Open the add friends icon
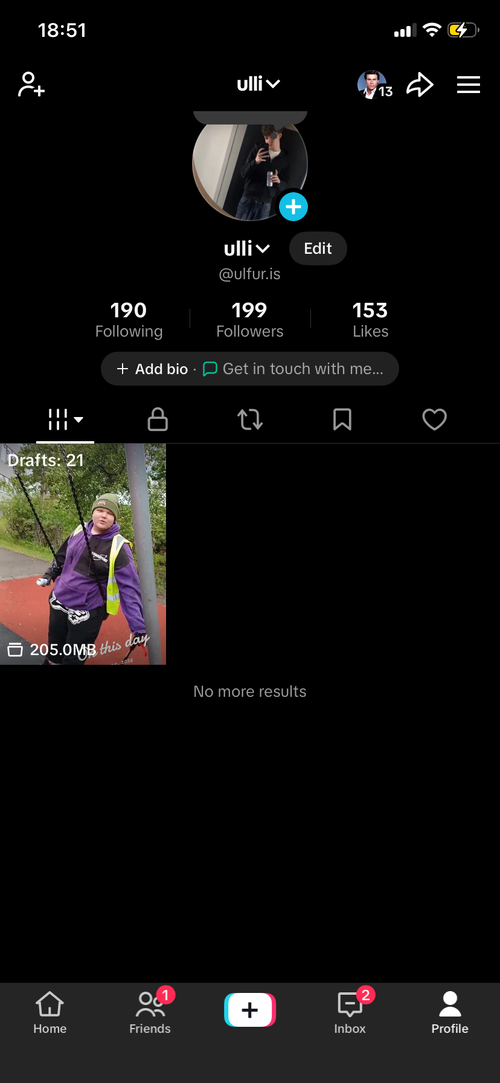This screenshot has height=1083, width=500. pos(31,84)
